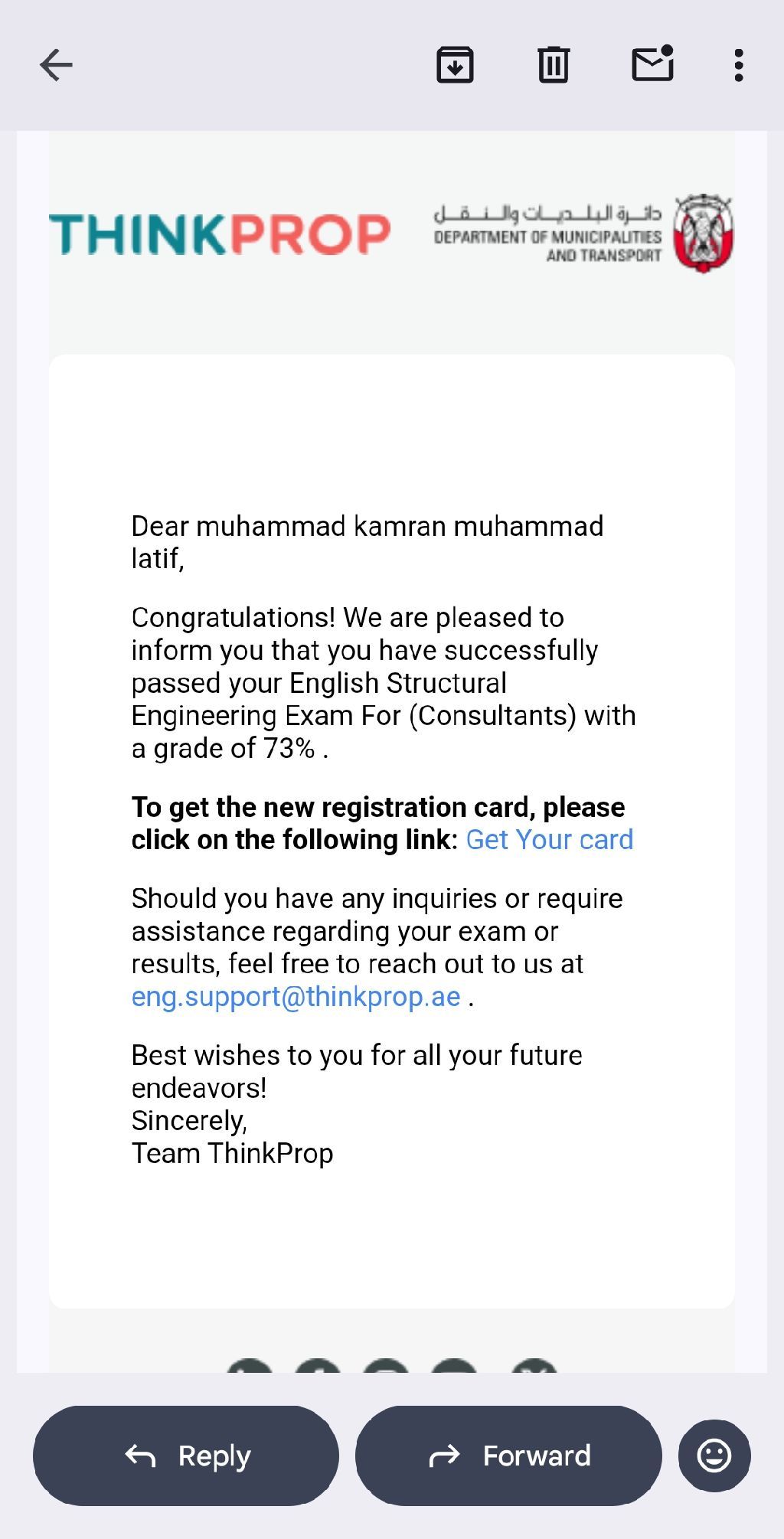
Task: Reply to this email
Action: click(186, 1456)
